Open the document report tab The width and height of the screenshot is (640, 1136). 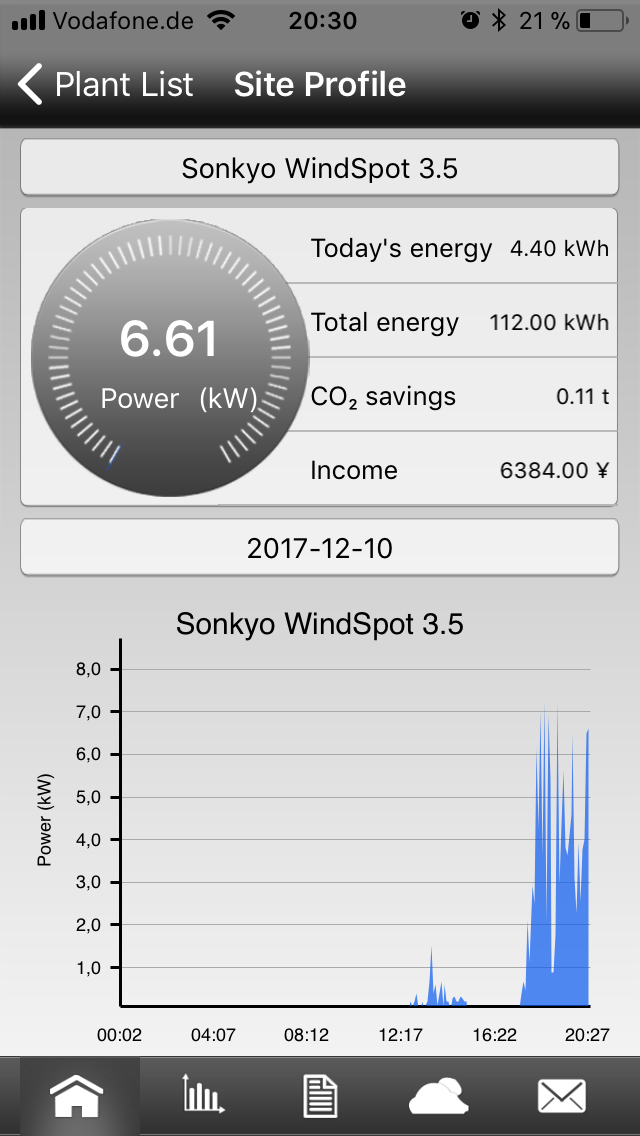click(320, 1097)
